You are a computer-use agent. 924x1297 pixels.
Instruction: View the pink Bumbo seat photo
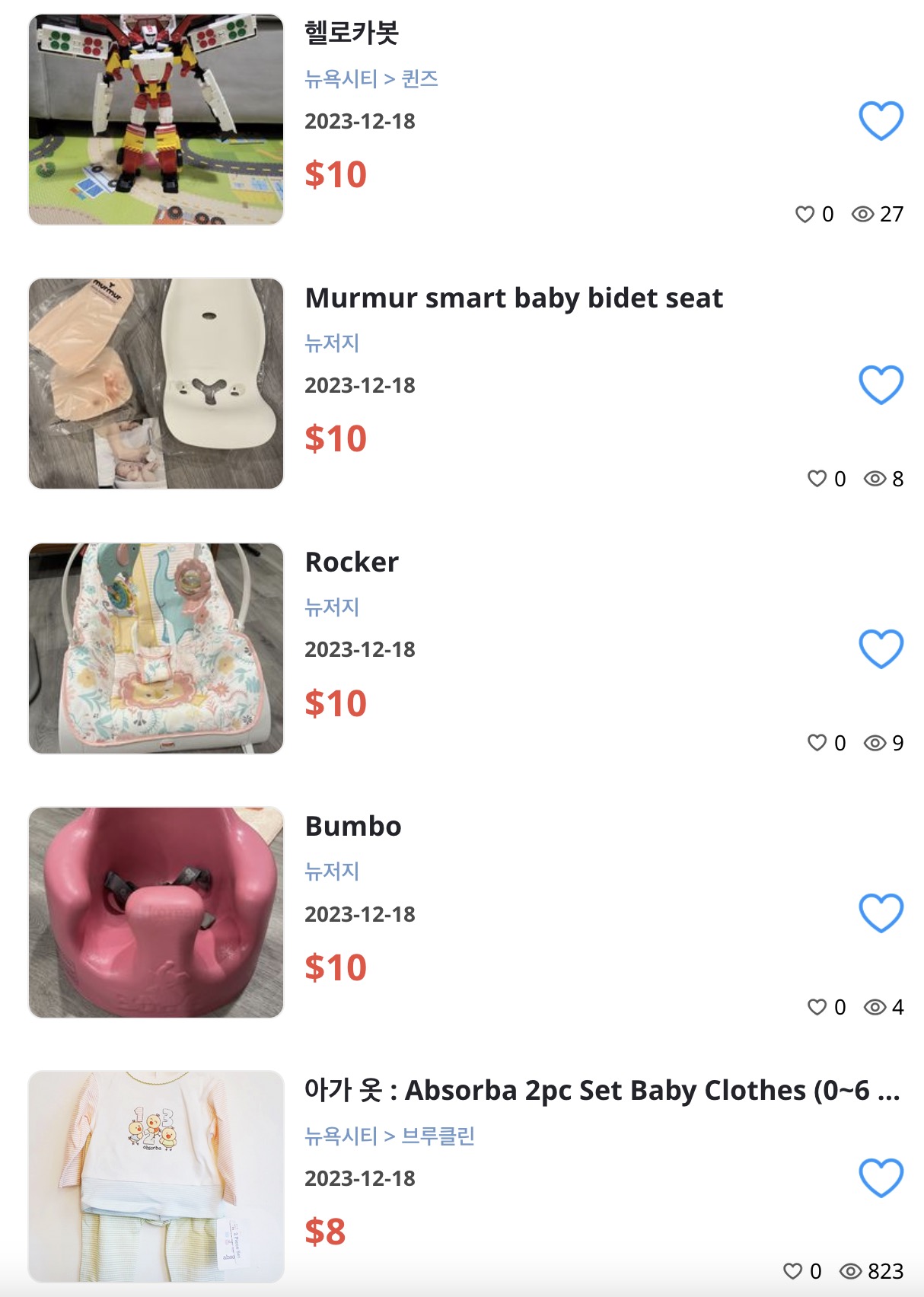point(156,913)
